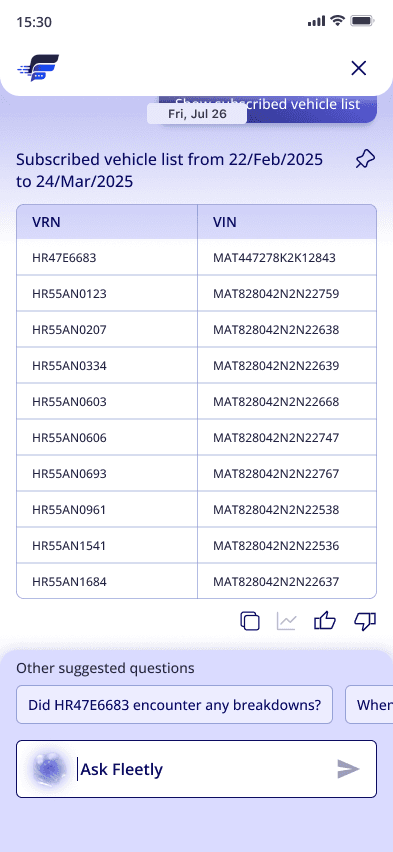This screenshot has width=393, height=852.
Task: Give the response a thumbs down
Action: pos(365,621)
